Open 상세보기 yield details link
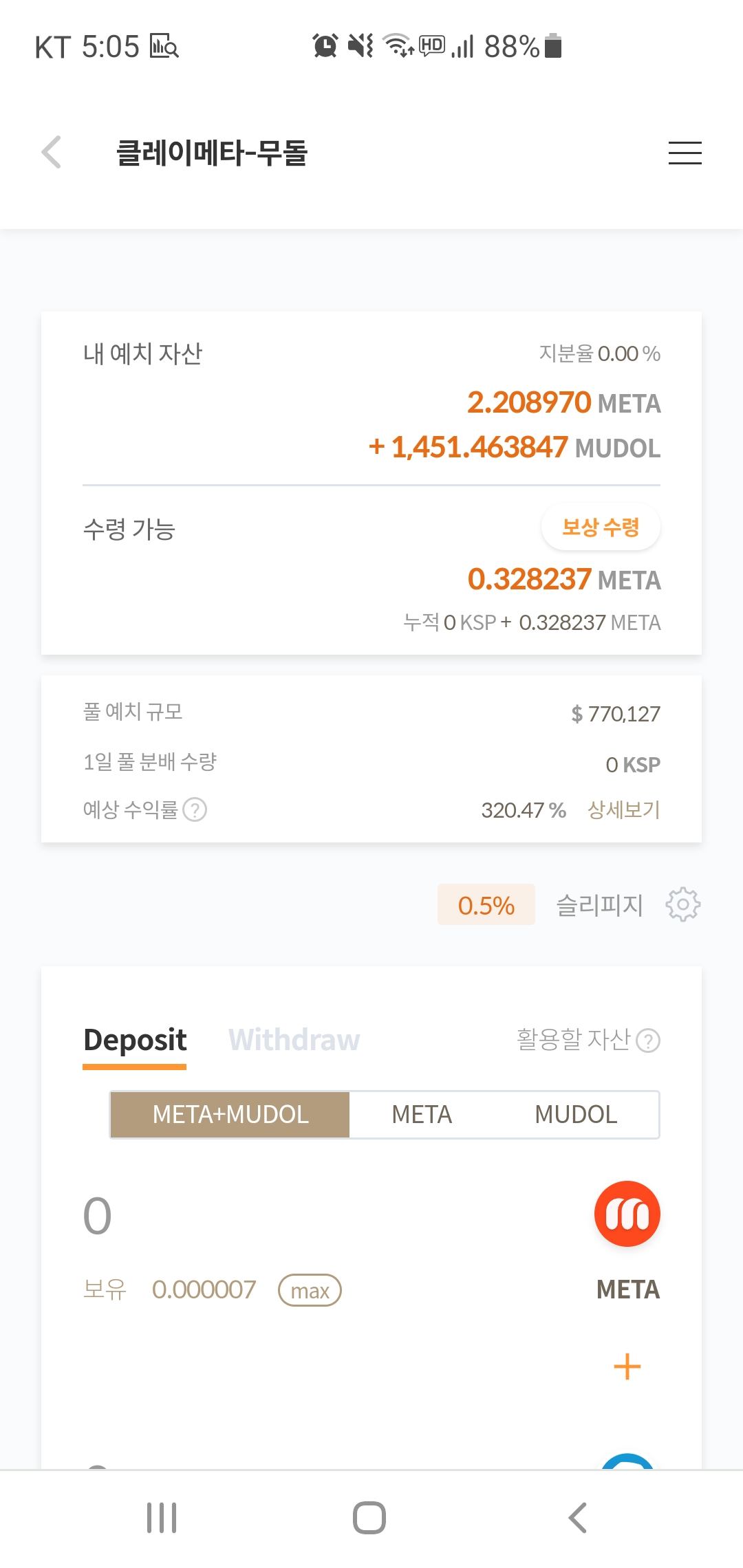The width and height of the screenshot is (743, 1568). click(623, 809)
